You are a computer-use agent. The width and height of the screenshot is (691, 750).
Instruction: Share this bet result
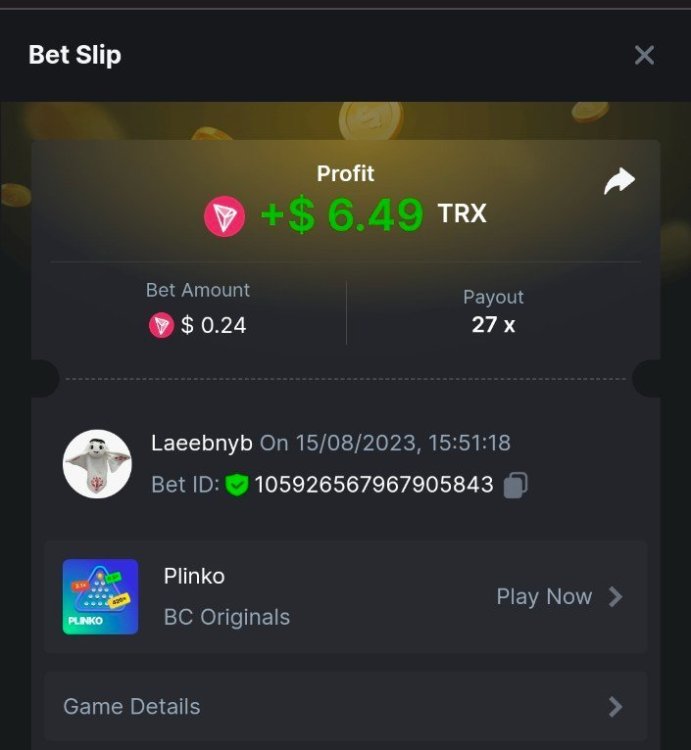619,181
